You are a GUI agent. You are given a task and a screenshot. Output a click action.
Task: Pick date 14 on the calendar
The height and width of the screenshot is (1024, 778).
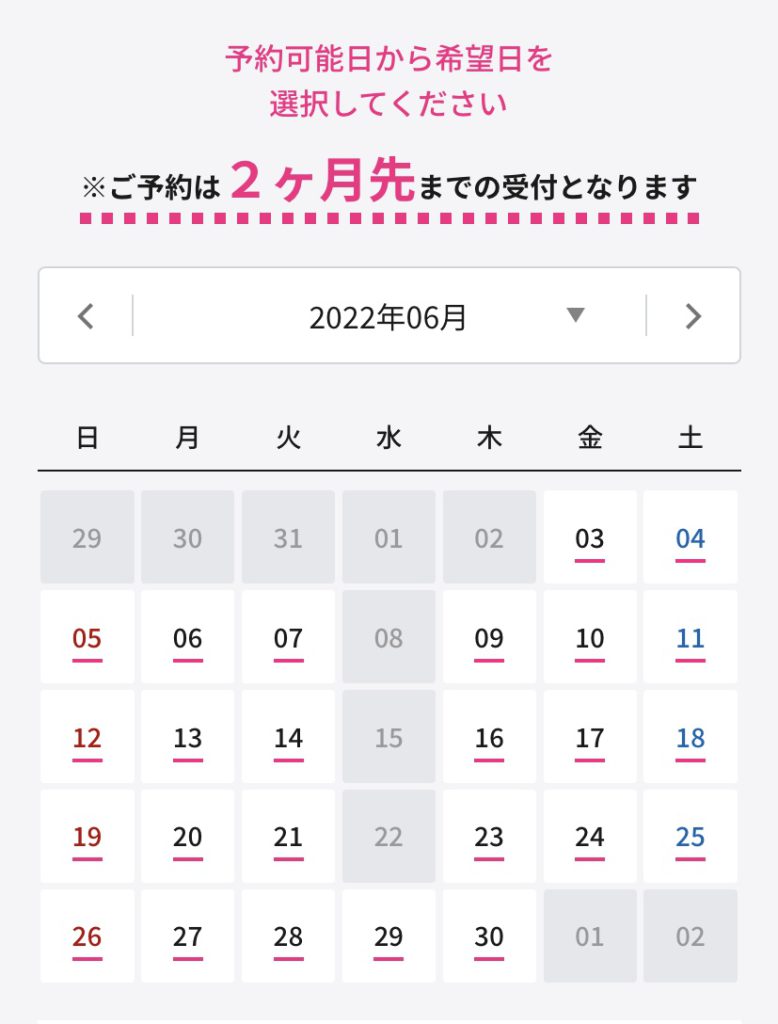(288, 737)
